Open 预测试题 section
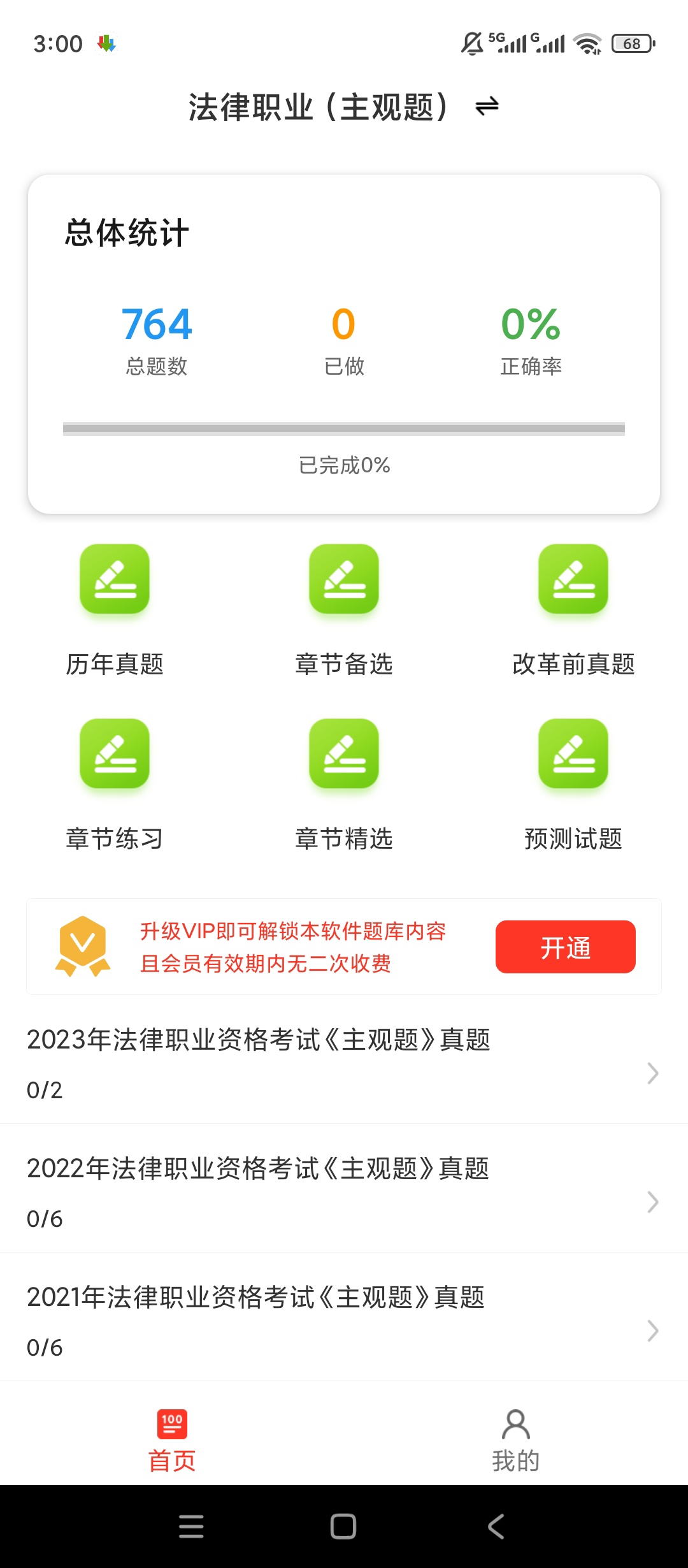688x1568 pixels. point(573,785)
